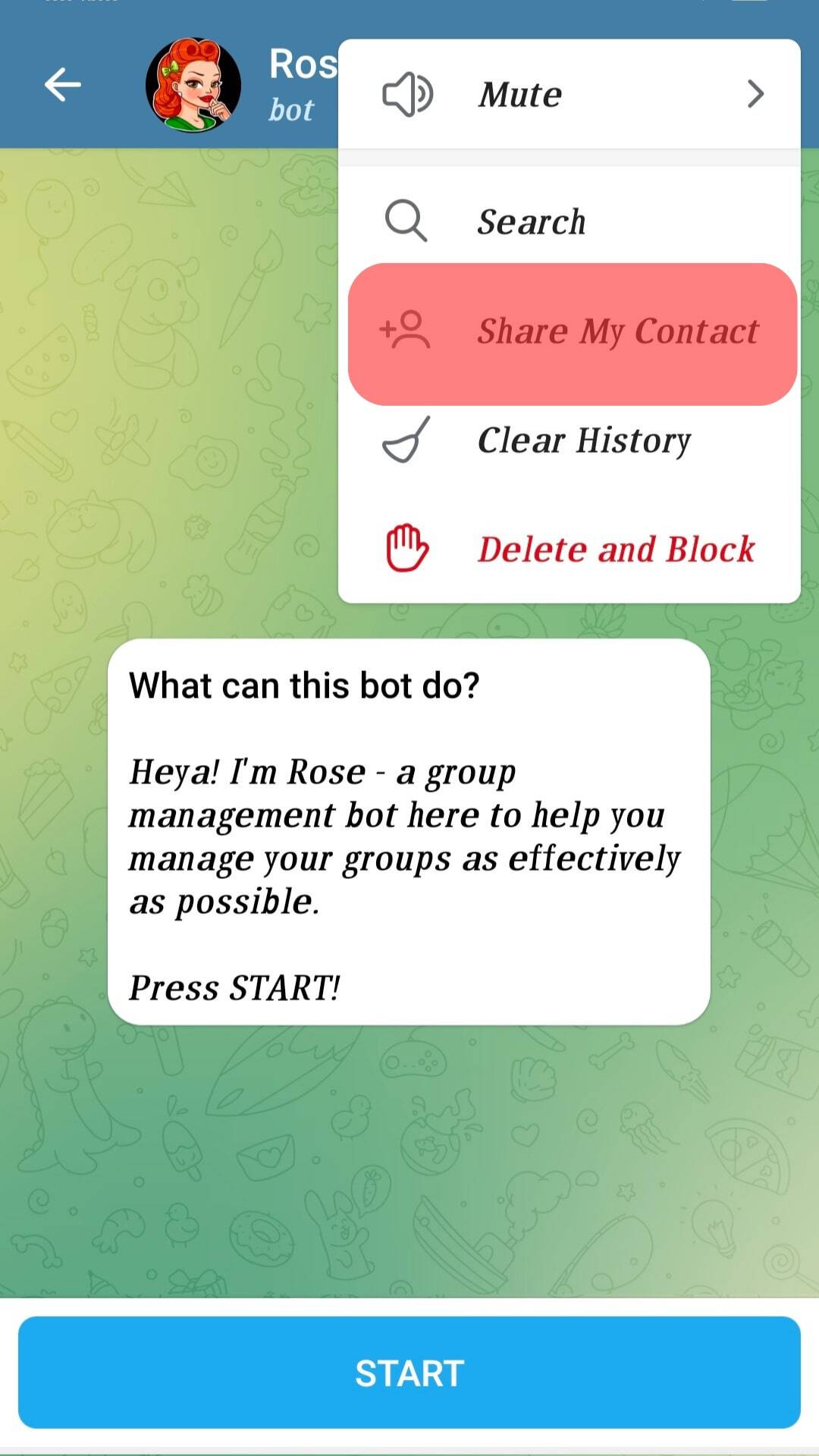Screen dimensions: 819x1456
Task: Choose Delete and Block
Action: (x=569, y=549)
